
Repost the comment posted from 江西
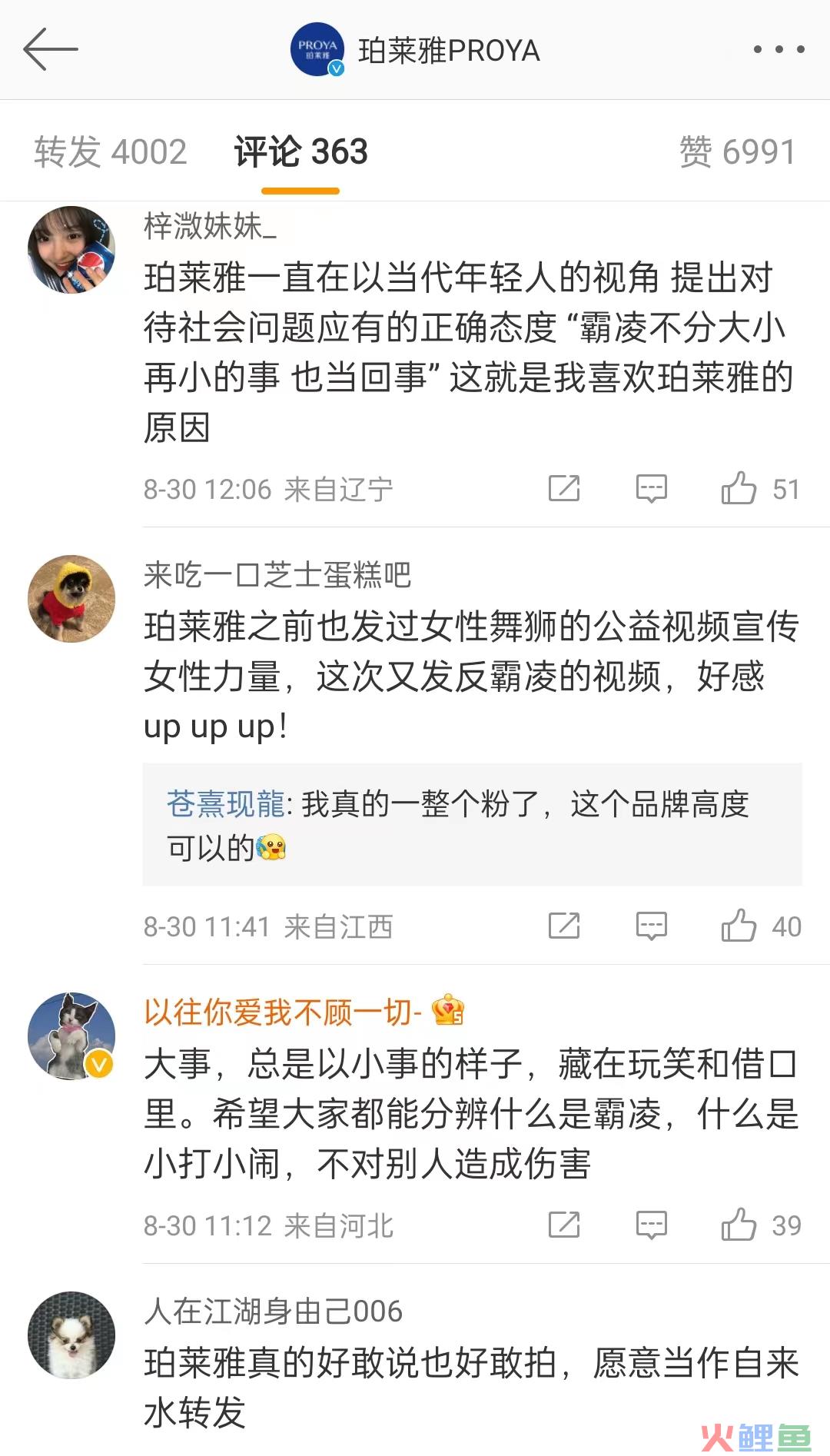(x=564, y=926)
